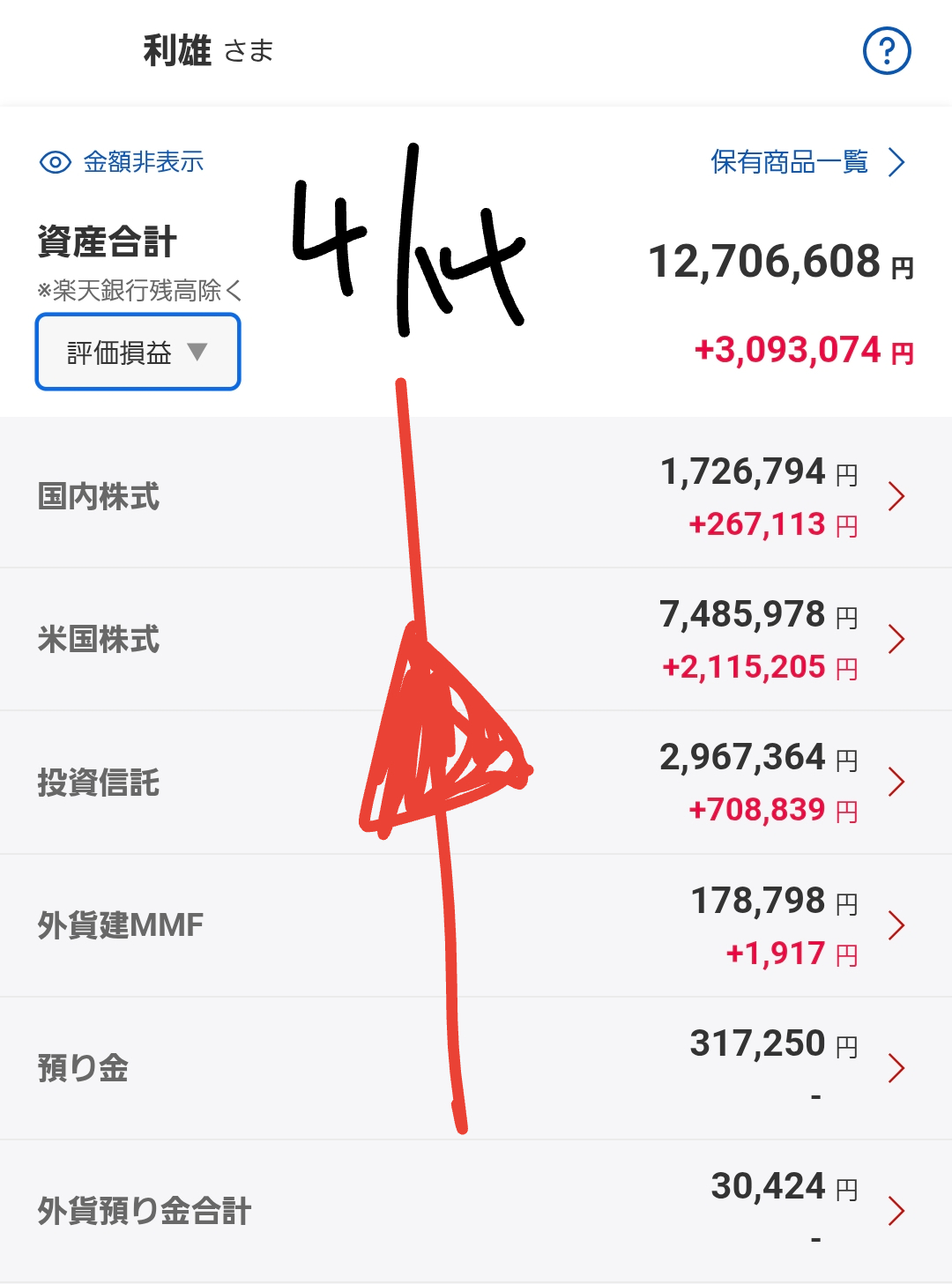Select the 投資信託 row
The height and width of the screenshot is (1284, 952).
476,783
